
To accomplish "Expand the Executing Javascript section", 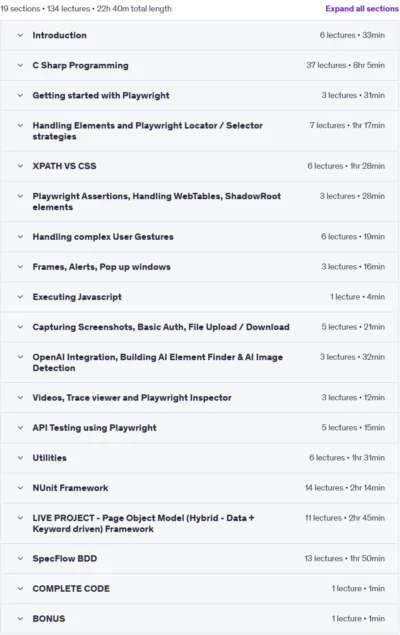I will pos(200,297).
